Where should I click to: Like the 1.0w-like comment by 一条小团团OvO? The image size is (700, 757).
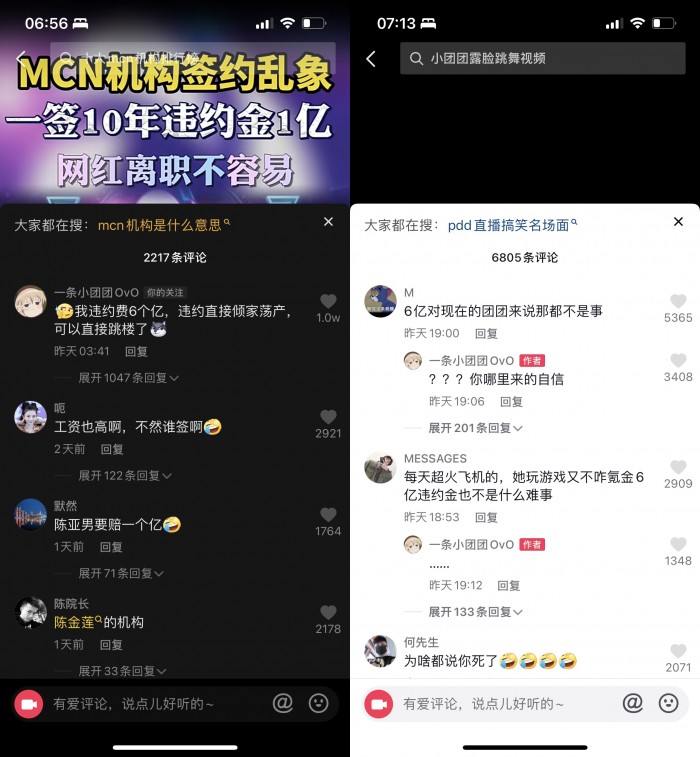click(x=328, y=302)
